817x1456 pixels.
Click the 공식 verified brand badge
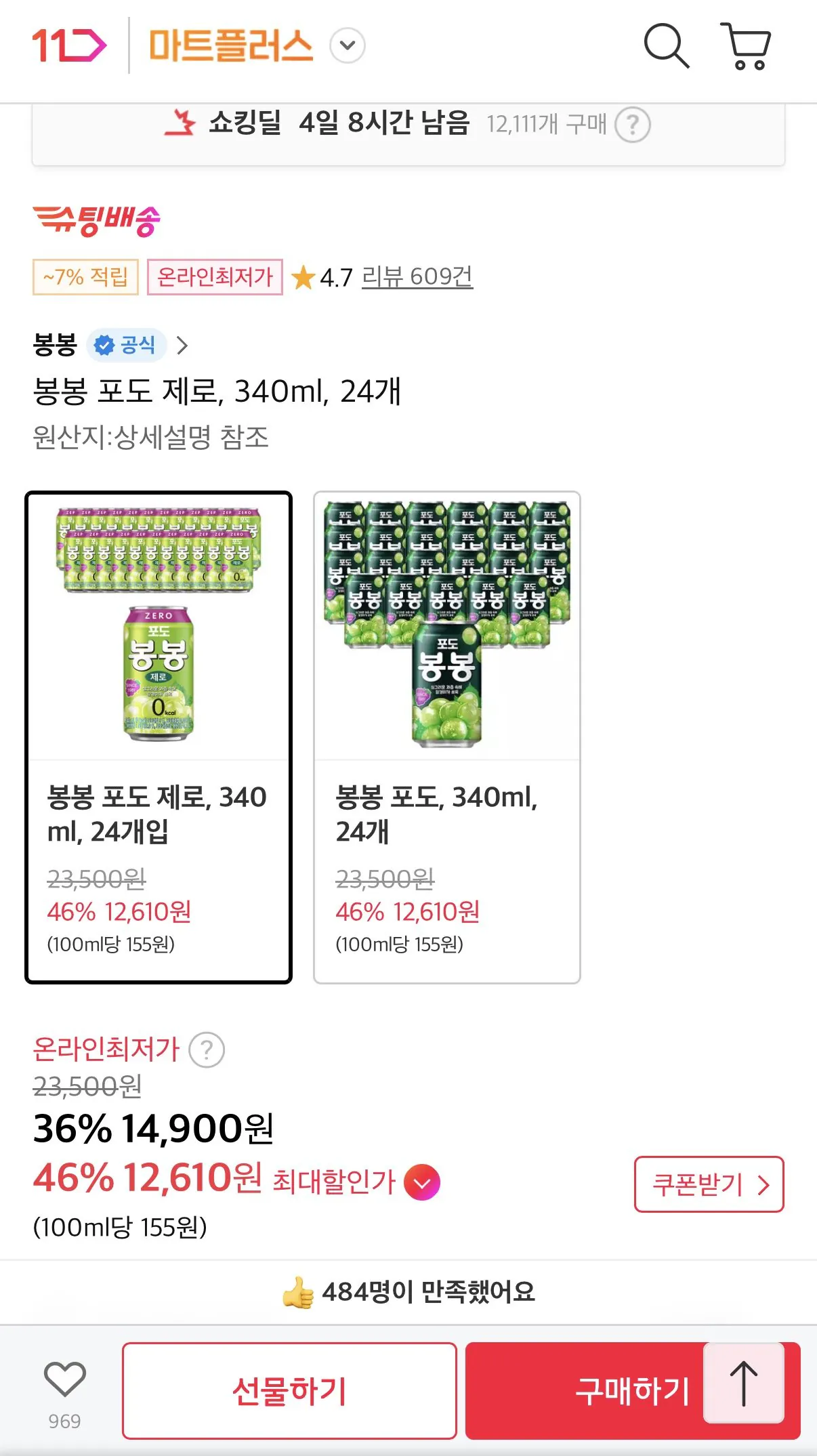pos(125,345)
